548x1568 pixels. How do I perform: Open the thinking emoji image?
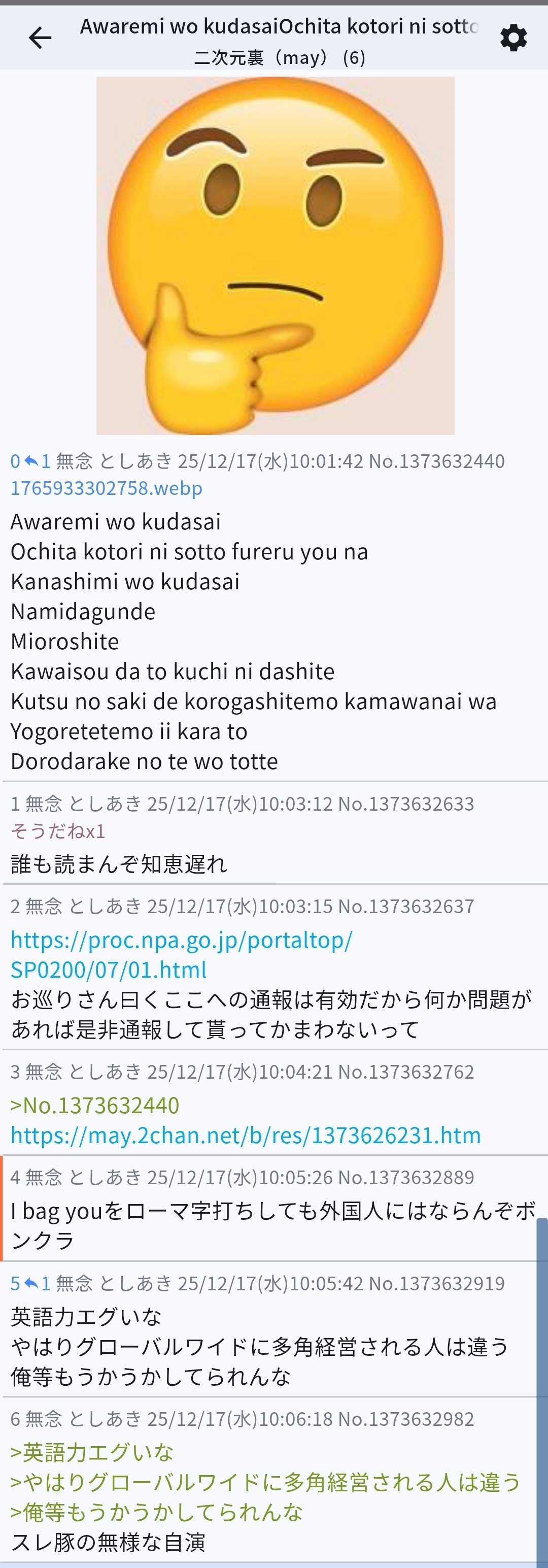click(x=275, y=256)
